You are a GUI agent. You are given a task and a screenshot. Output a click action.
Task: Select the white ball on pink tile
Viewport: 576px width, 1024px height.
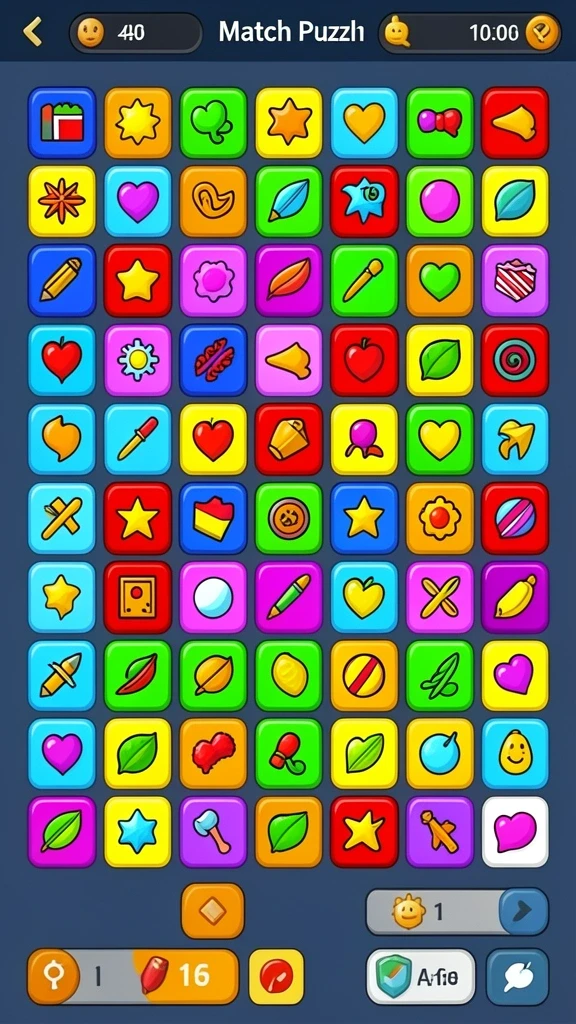pyautogui.click(x=213, y=597)
